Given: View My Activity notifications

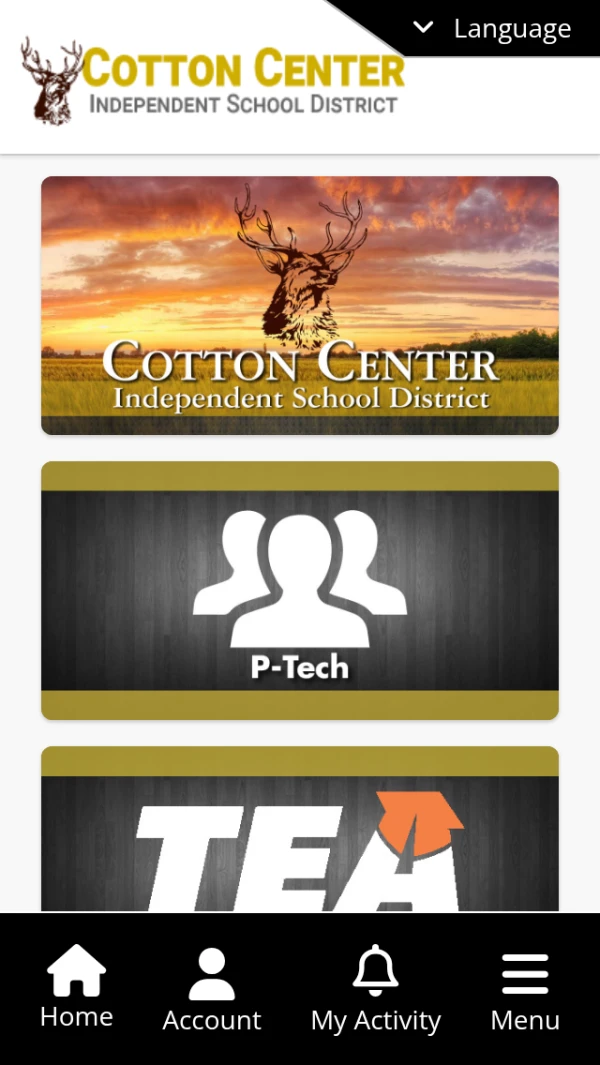Looking at the screenshot, I should pyautogui.click(x=375, y=990).
